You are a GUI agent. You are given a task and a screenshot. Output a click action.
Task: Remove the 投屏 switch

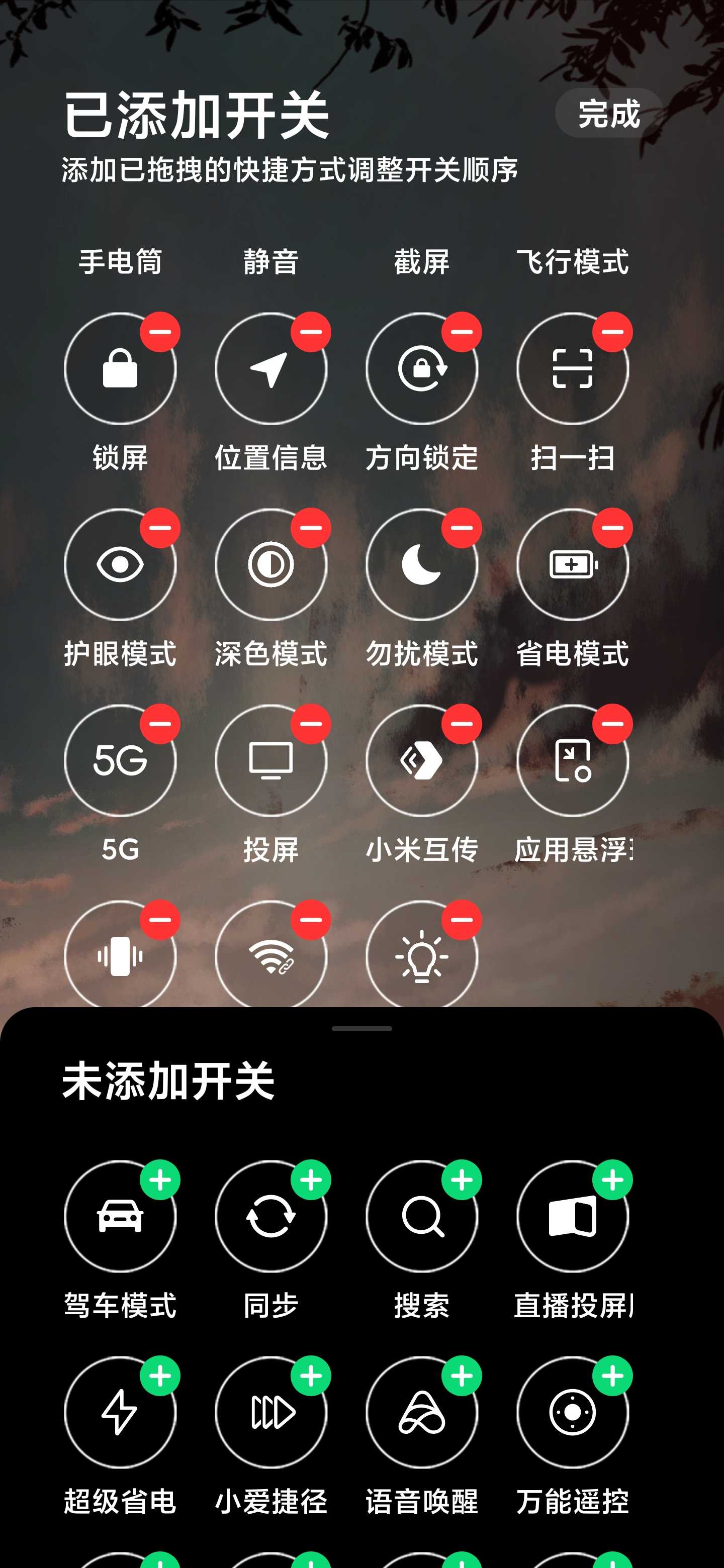pyautogui.click(x=311, y=724)
